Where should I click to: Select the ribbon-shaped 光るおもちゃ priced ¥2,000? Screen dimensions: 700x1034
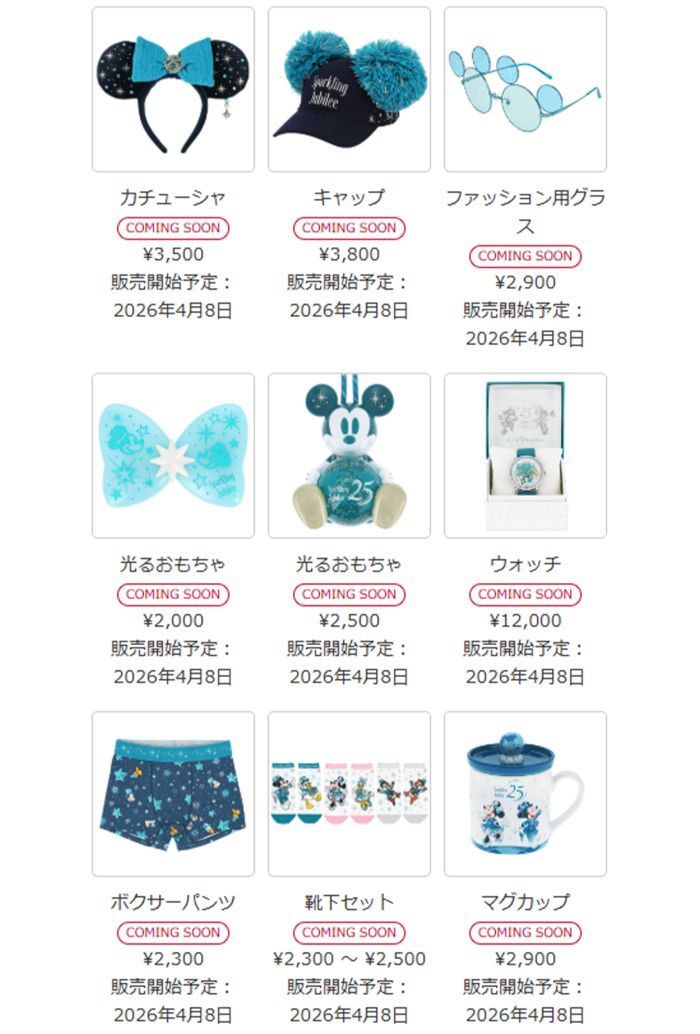click(173, 456)
